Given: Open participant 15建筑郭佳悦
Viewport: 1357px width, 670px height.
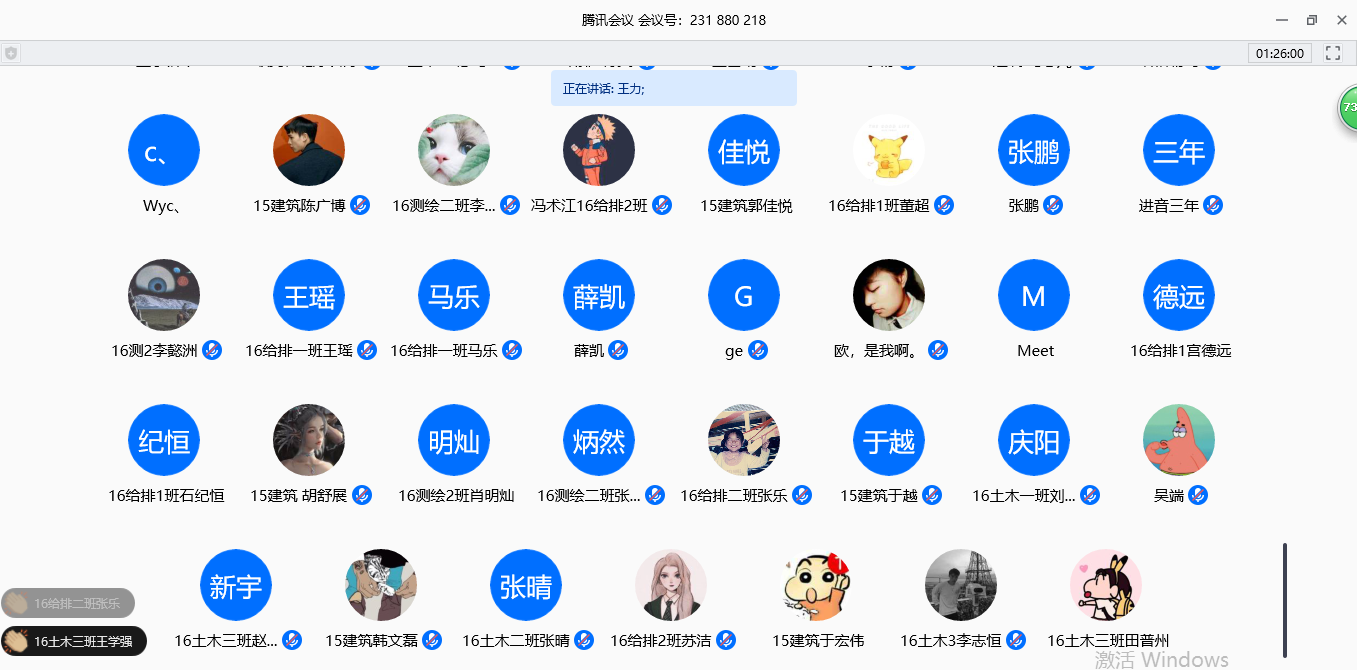Looking at the screenshot, I should [744, 150].
